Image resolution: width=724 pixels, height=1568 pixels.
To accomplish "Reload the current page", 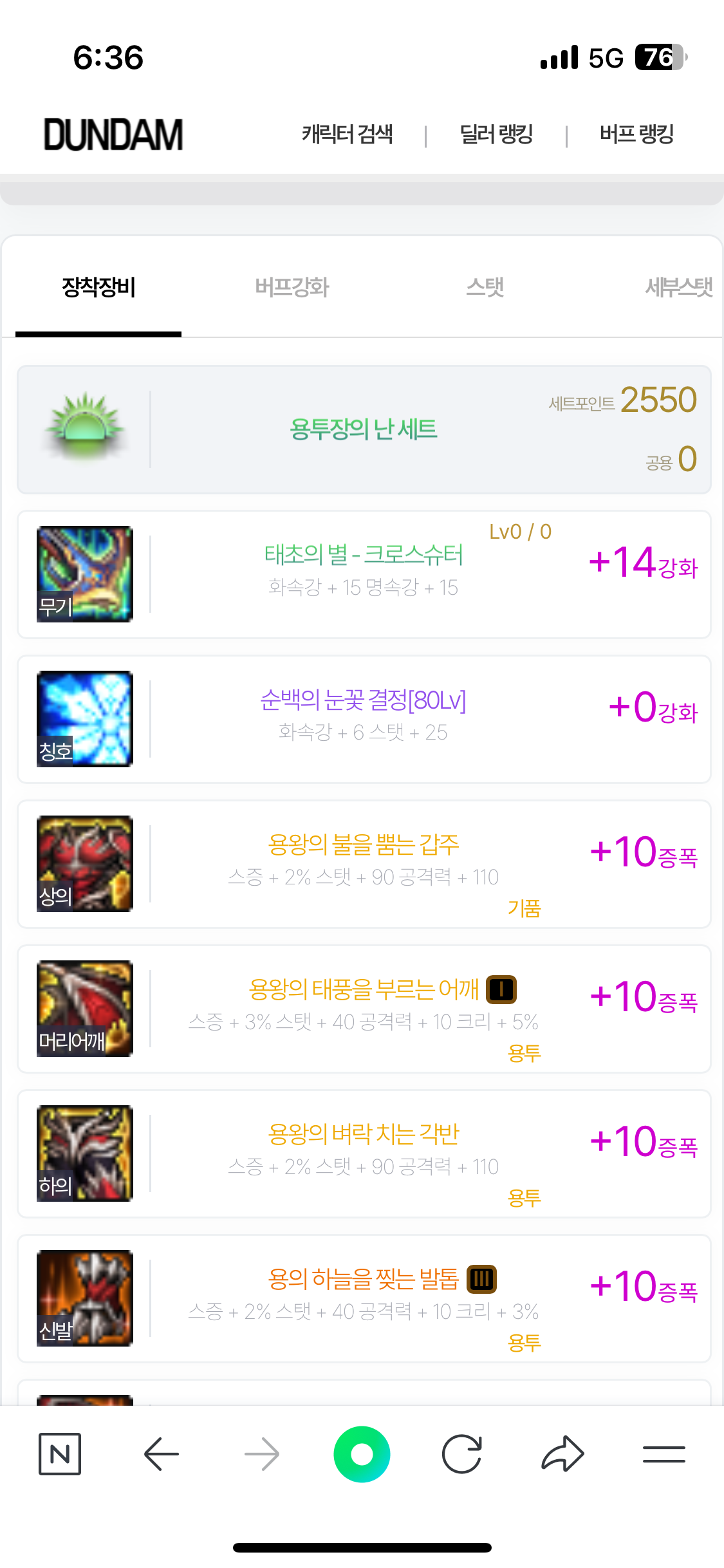I will [x=462, y=1453].
